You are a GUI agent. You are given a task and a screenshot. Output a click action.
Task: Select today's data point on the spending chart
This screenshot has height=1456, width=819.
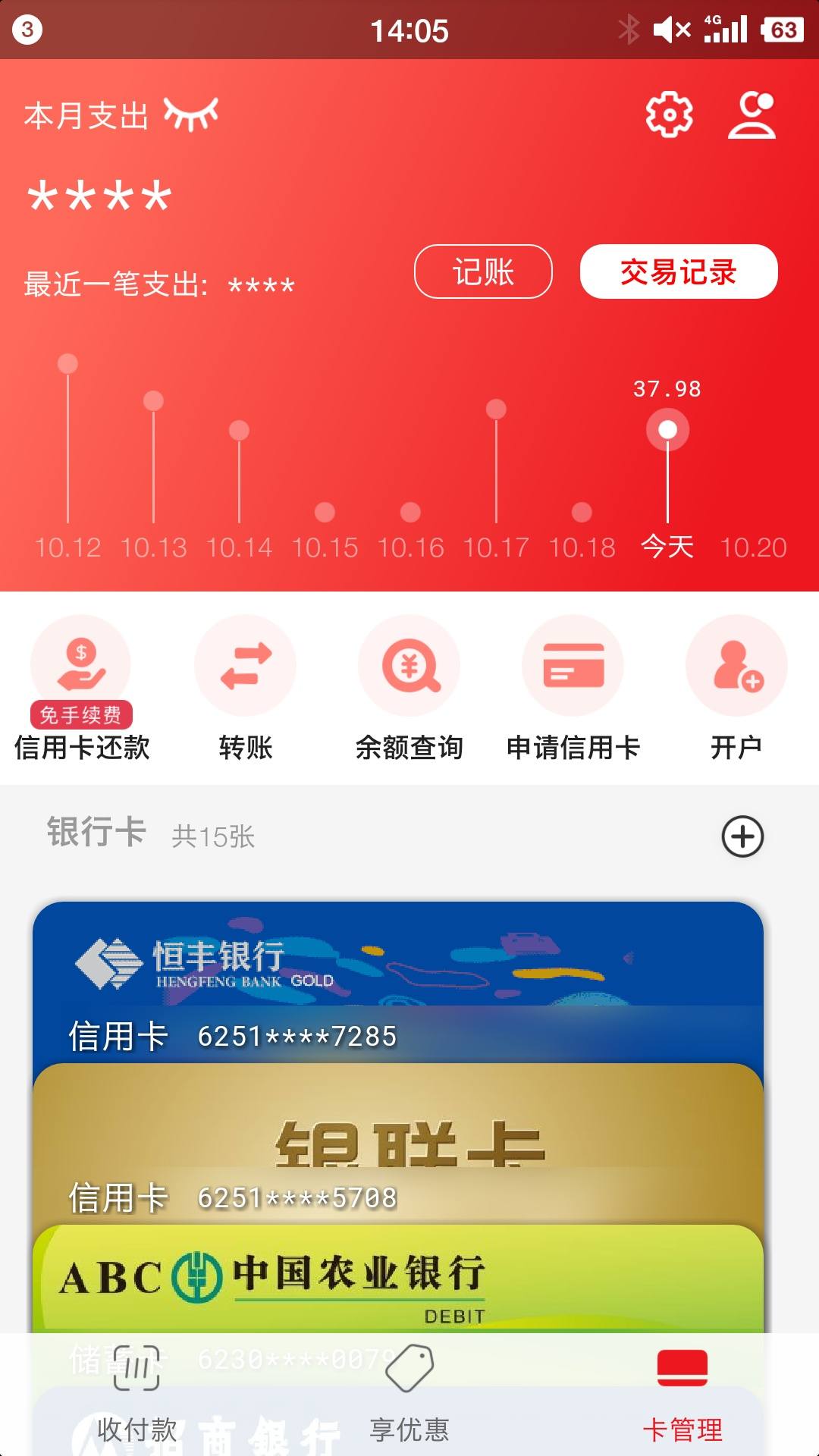point(668,428)
